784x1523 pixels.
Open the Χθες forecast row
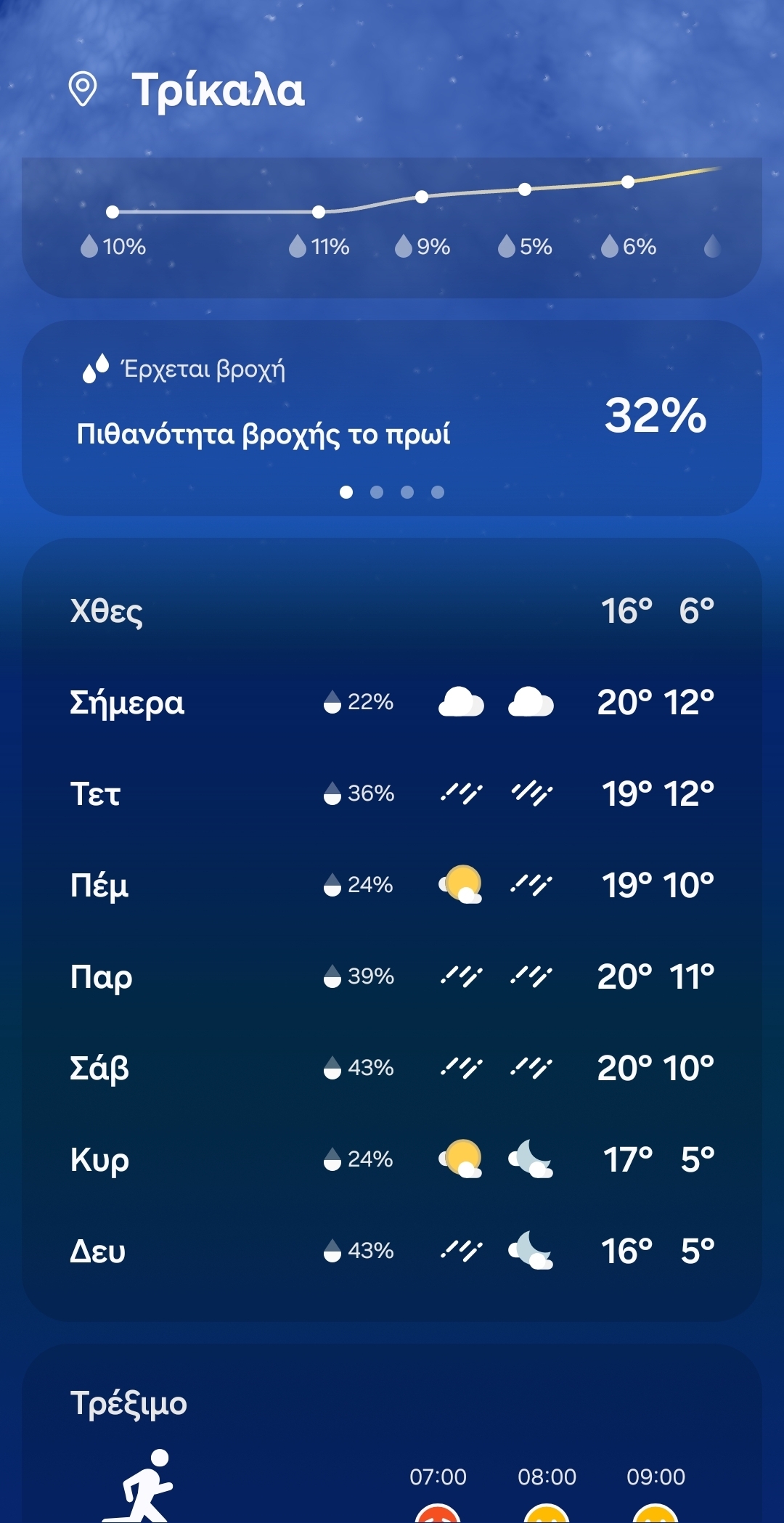tap(392, 611)
